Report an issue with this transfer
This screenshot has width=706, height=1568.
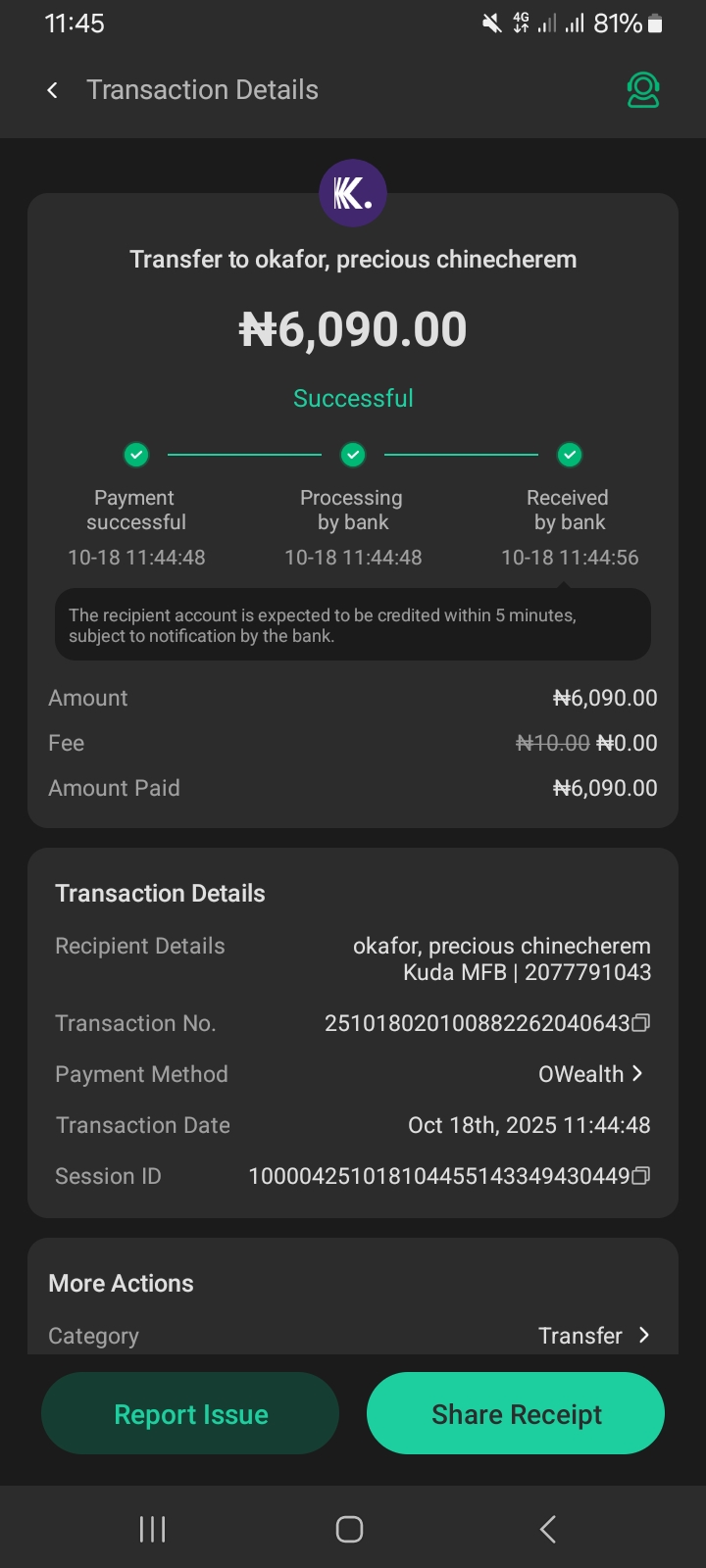(190, 1414)
